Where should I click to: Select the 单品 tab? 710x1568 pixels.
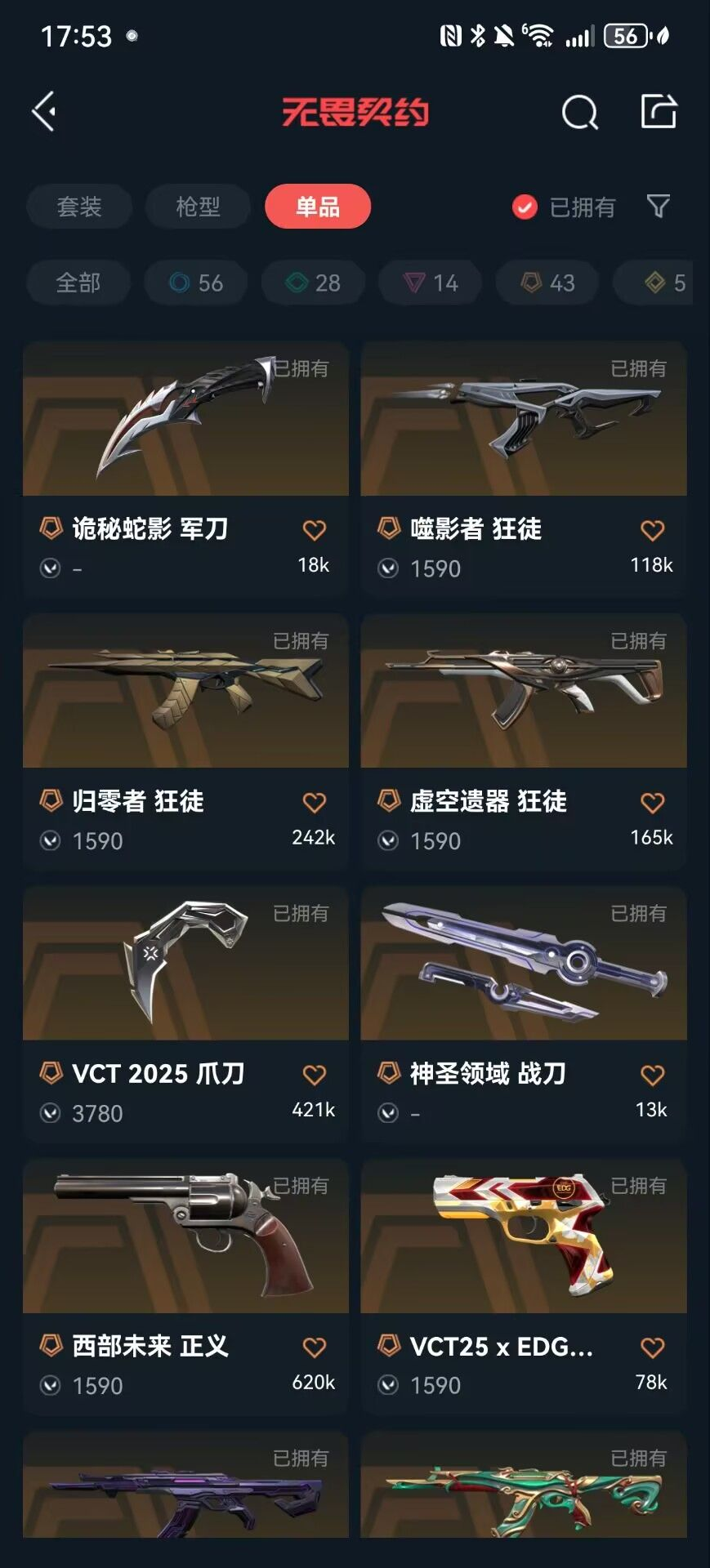317,207
